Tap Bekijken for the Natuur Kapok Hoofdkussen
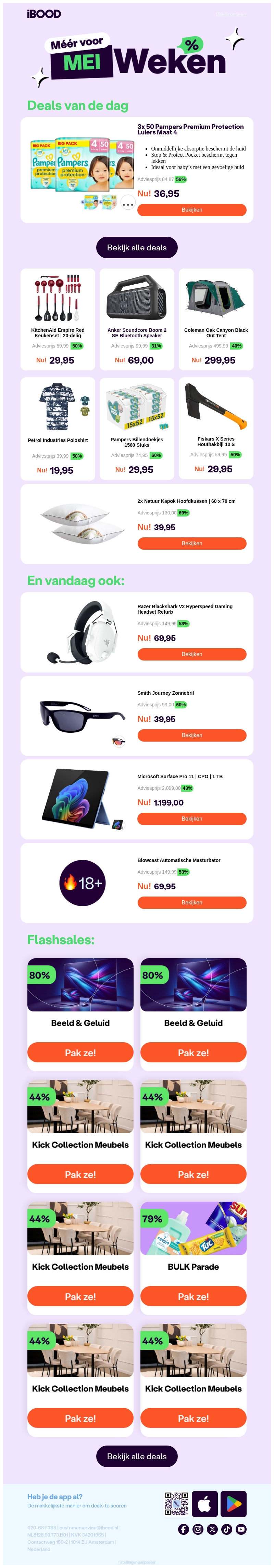Screen dimensions: 274x1568 pos(191,543)
